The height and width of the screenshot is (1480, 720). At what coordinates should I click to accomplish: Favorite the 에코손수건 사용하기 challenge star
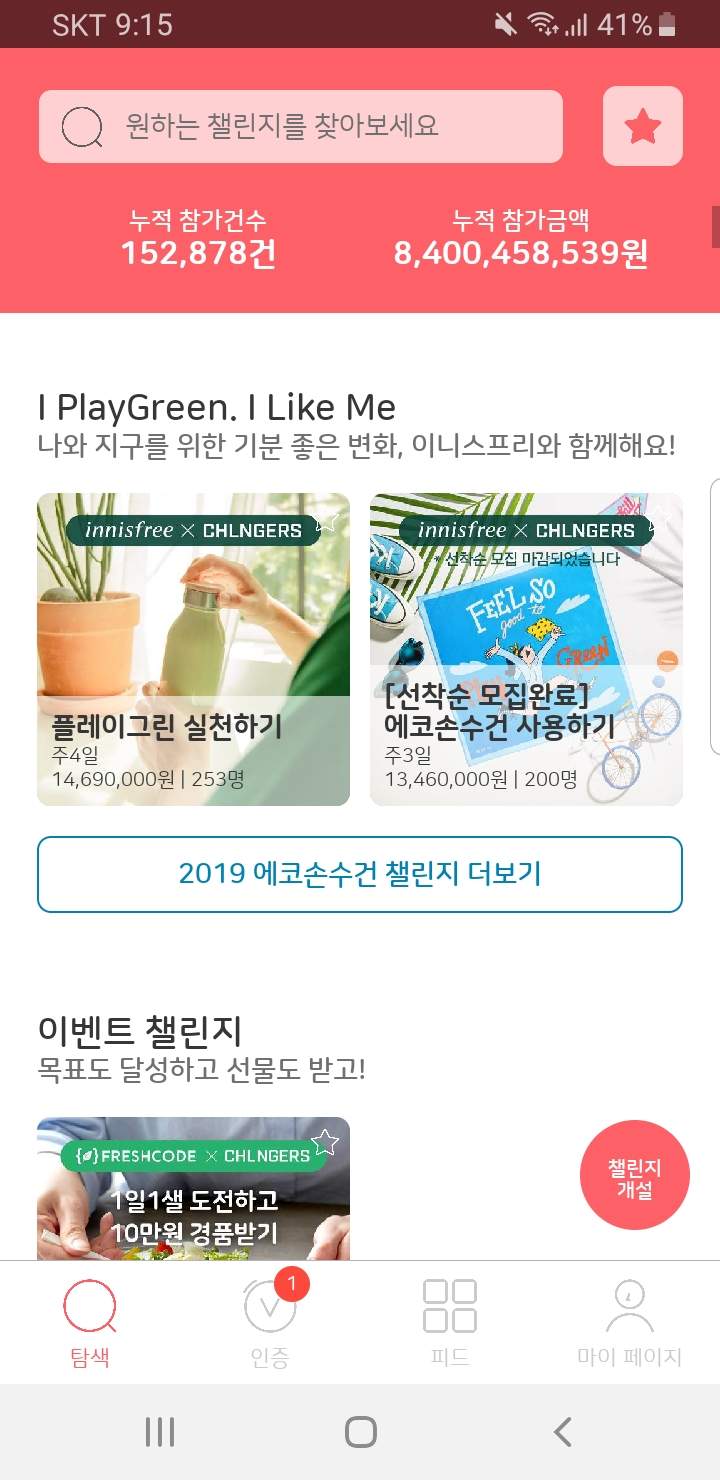click(660, 519)
